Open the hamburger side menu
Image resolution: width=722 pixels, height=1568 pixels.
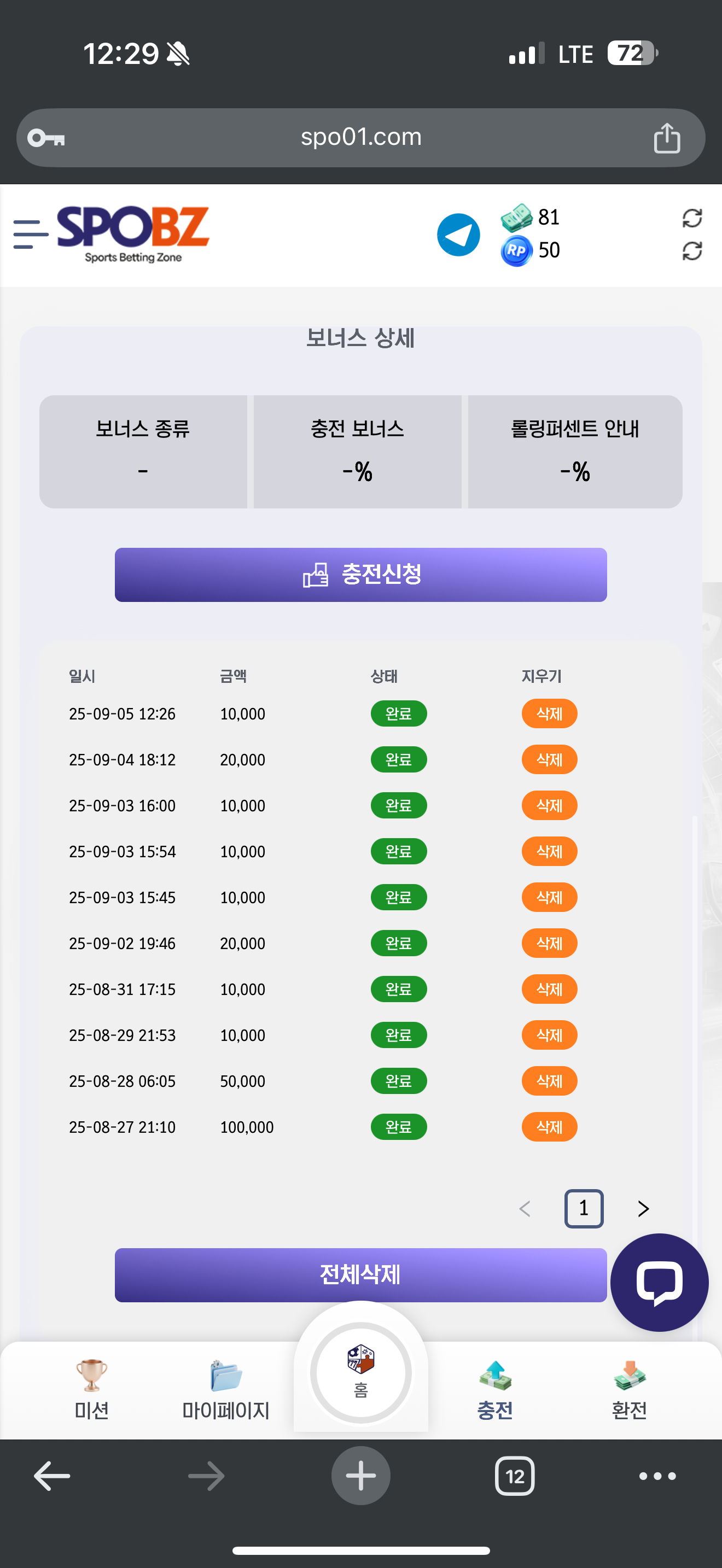pos(31,235)
